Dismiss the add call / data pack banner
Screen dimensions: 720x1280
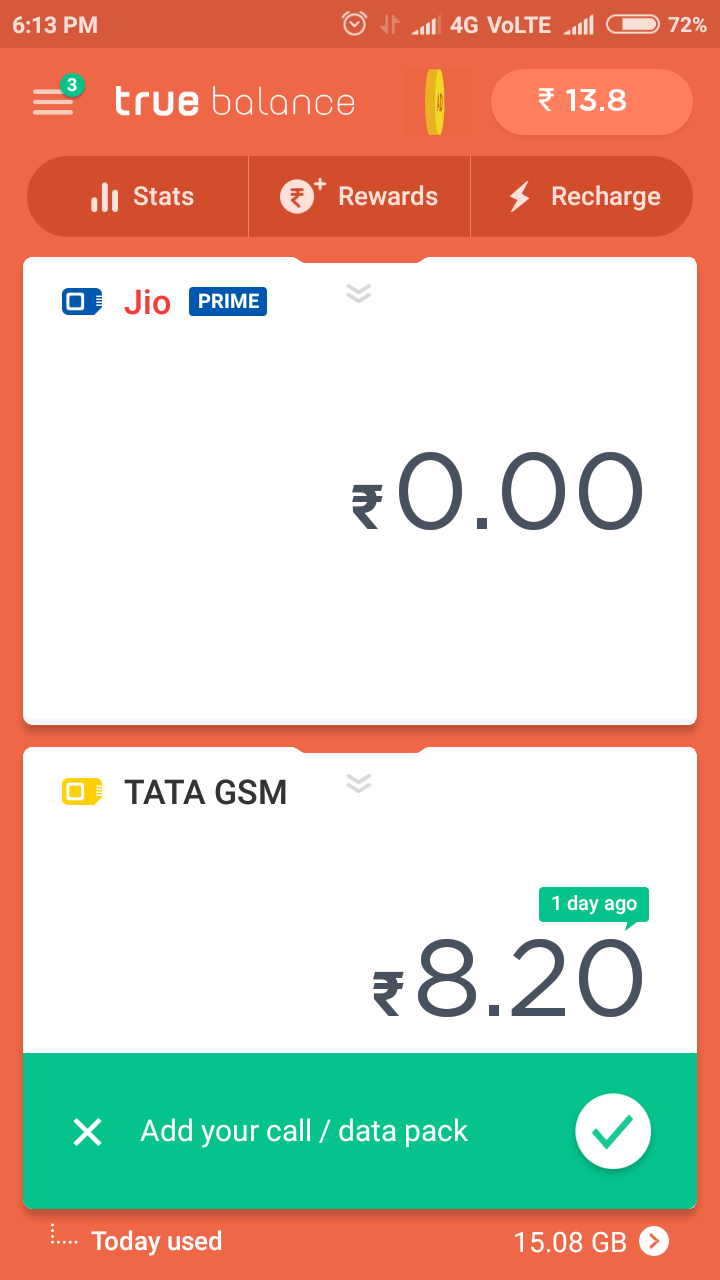click(88, 1132)
